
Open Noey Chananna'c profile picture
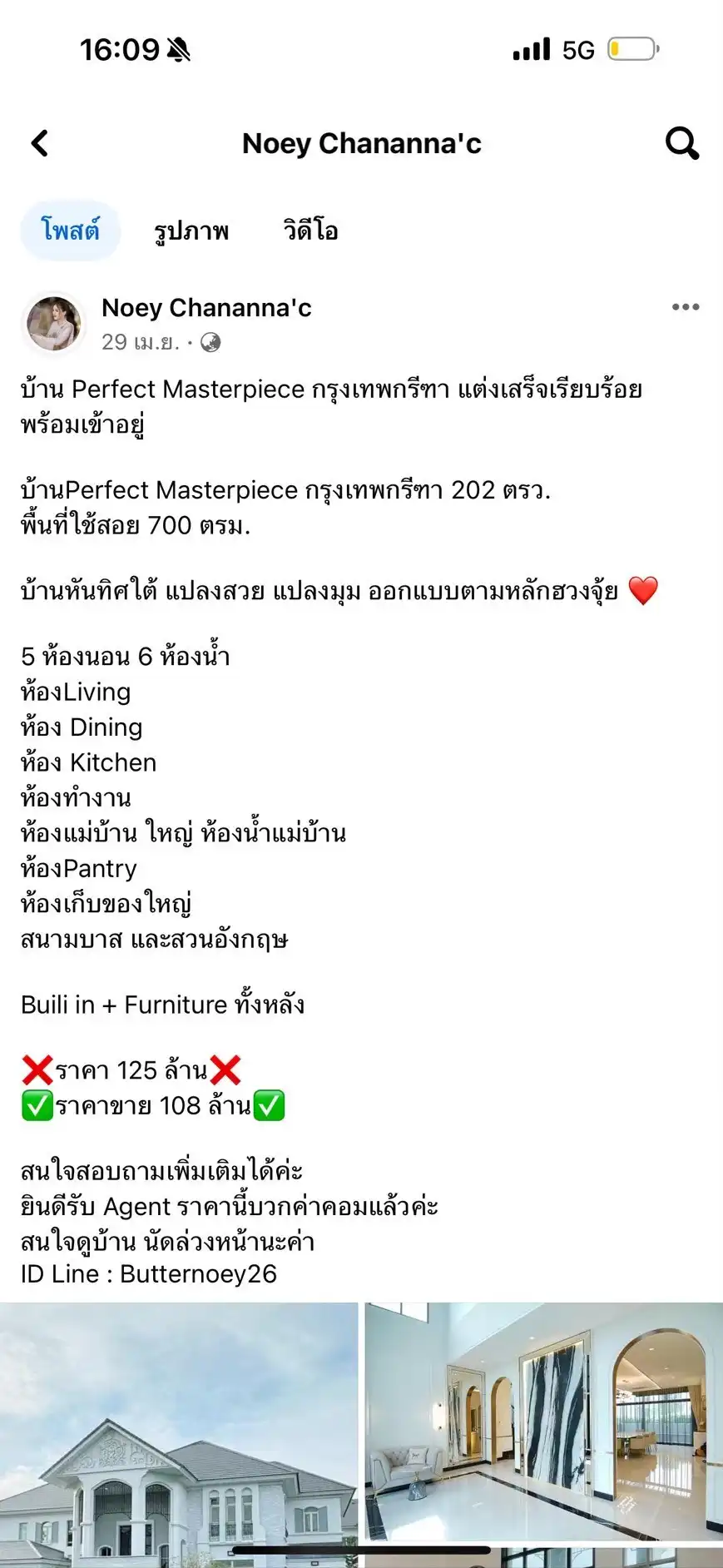(x=54, y=324)
